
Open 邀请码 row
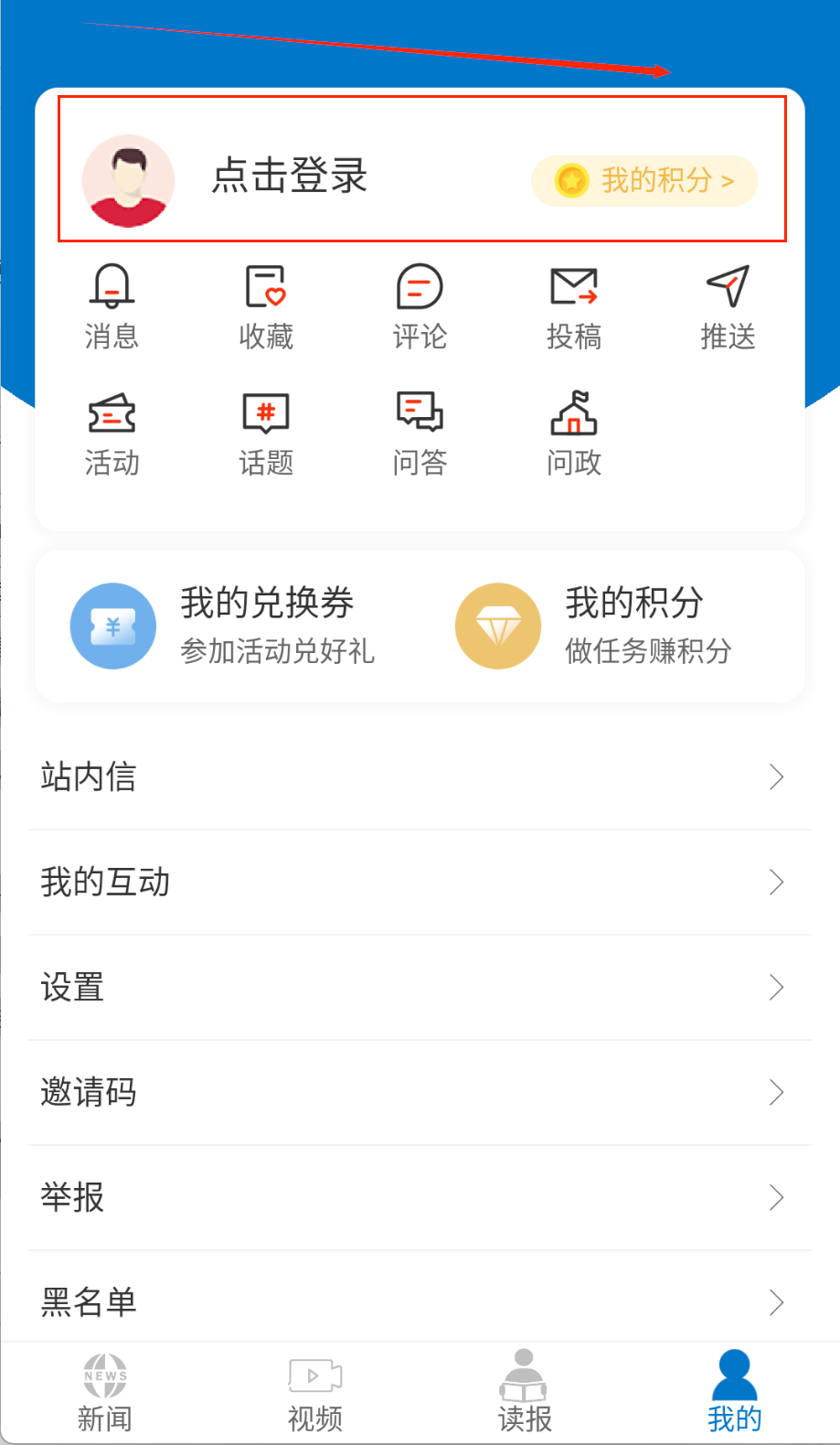[420, 1093]
